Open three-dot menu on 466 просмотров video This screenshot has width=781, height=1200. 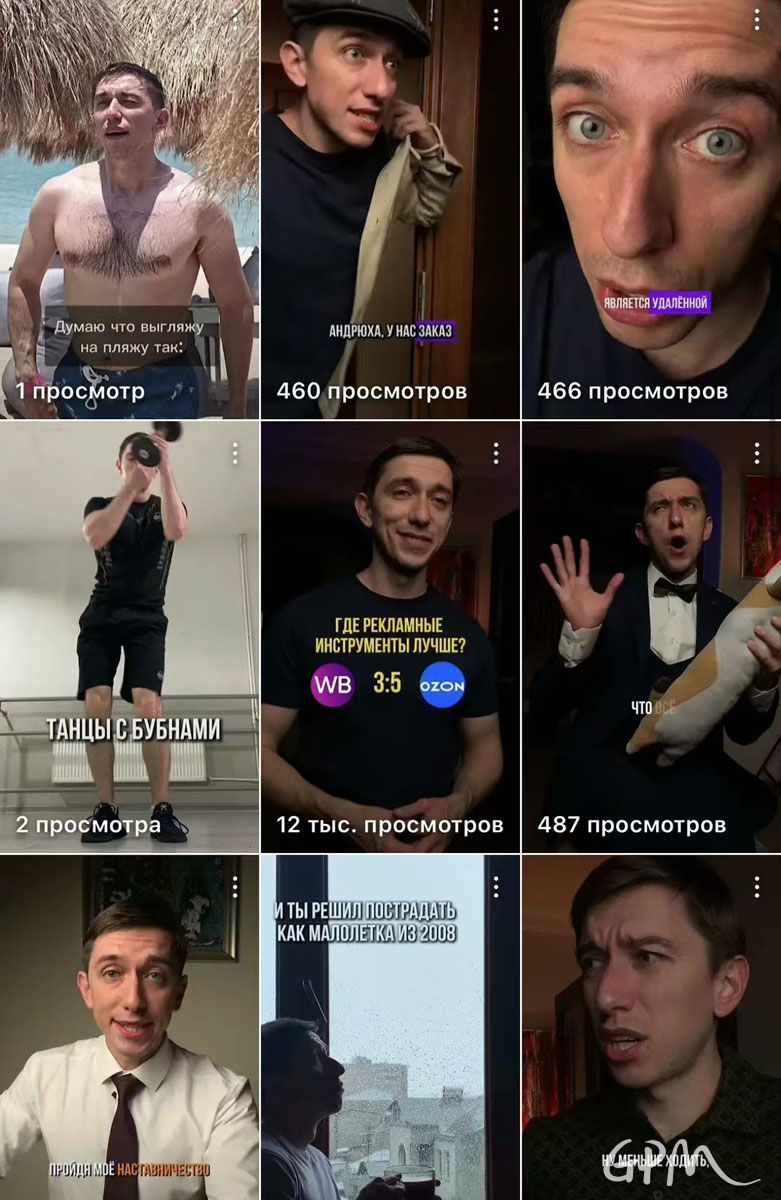click(756, 20)
